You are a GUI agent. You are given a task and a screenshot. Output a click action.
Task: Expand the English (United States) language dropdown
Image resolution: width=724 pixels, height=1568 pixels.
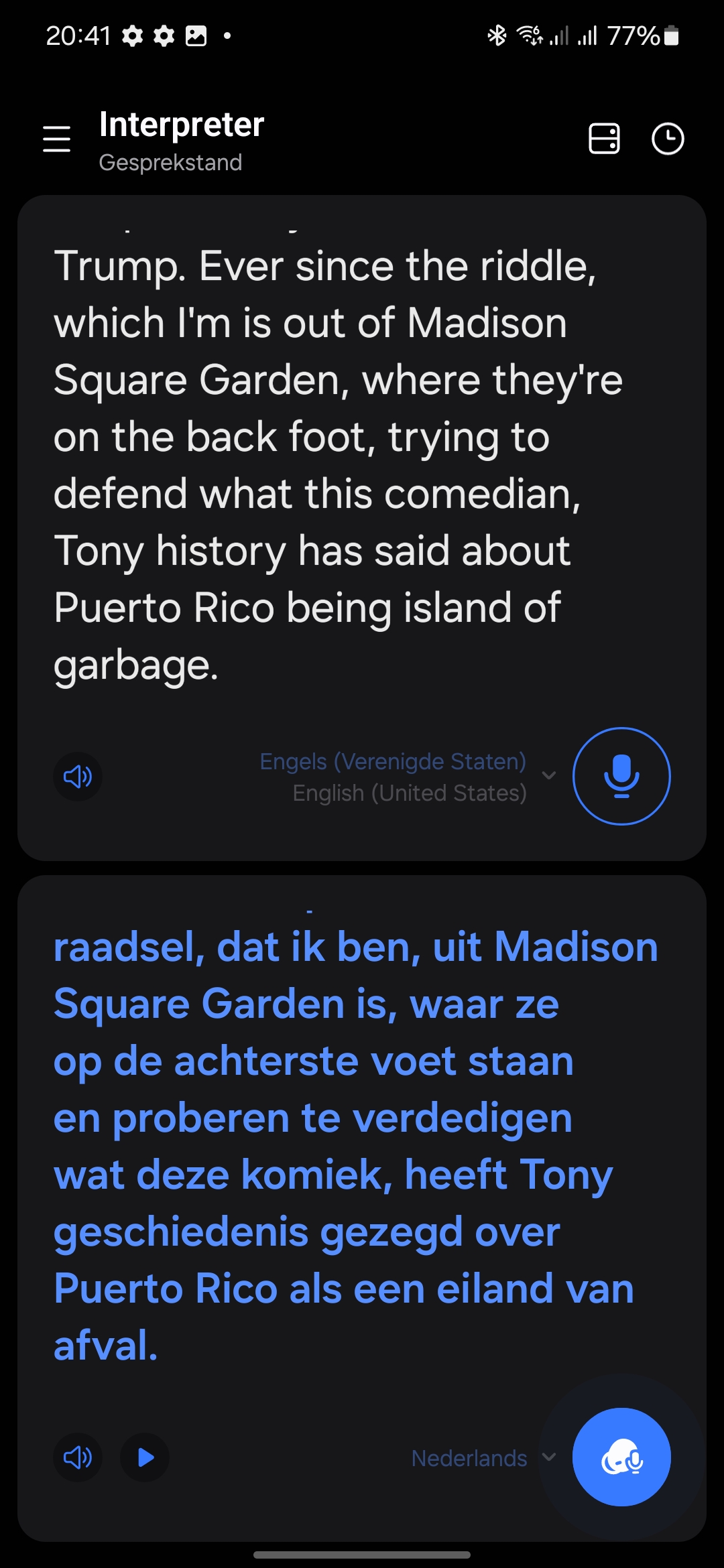408,777
